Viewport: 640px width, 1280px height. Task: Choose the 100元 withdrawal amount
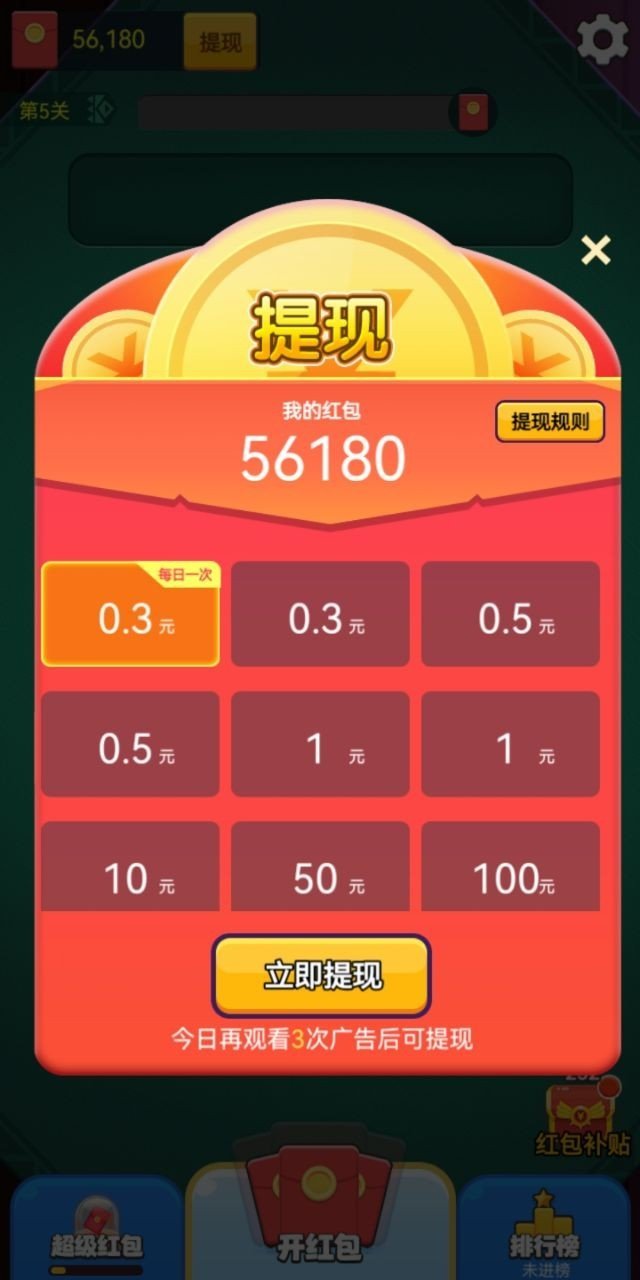coord(510,868)
